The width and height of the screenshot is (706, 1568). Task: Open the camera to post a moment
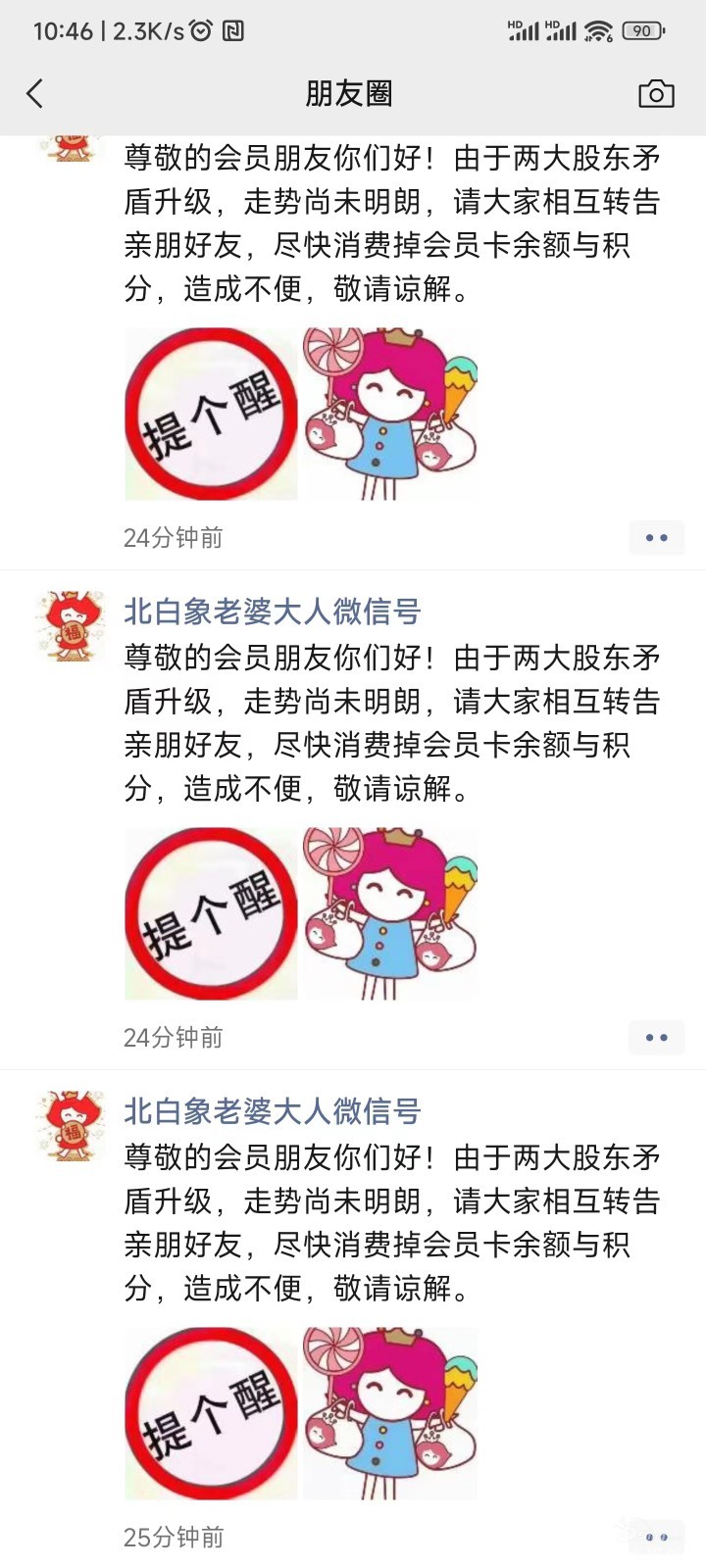tap(656, 94)
